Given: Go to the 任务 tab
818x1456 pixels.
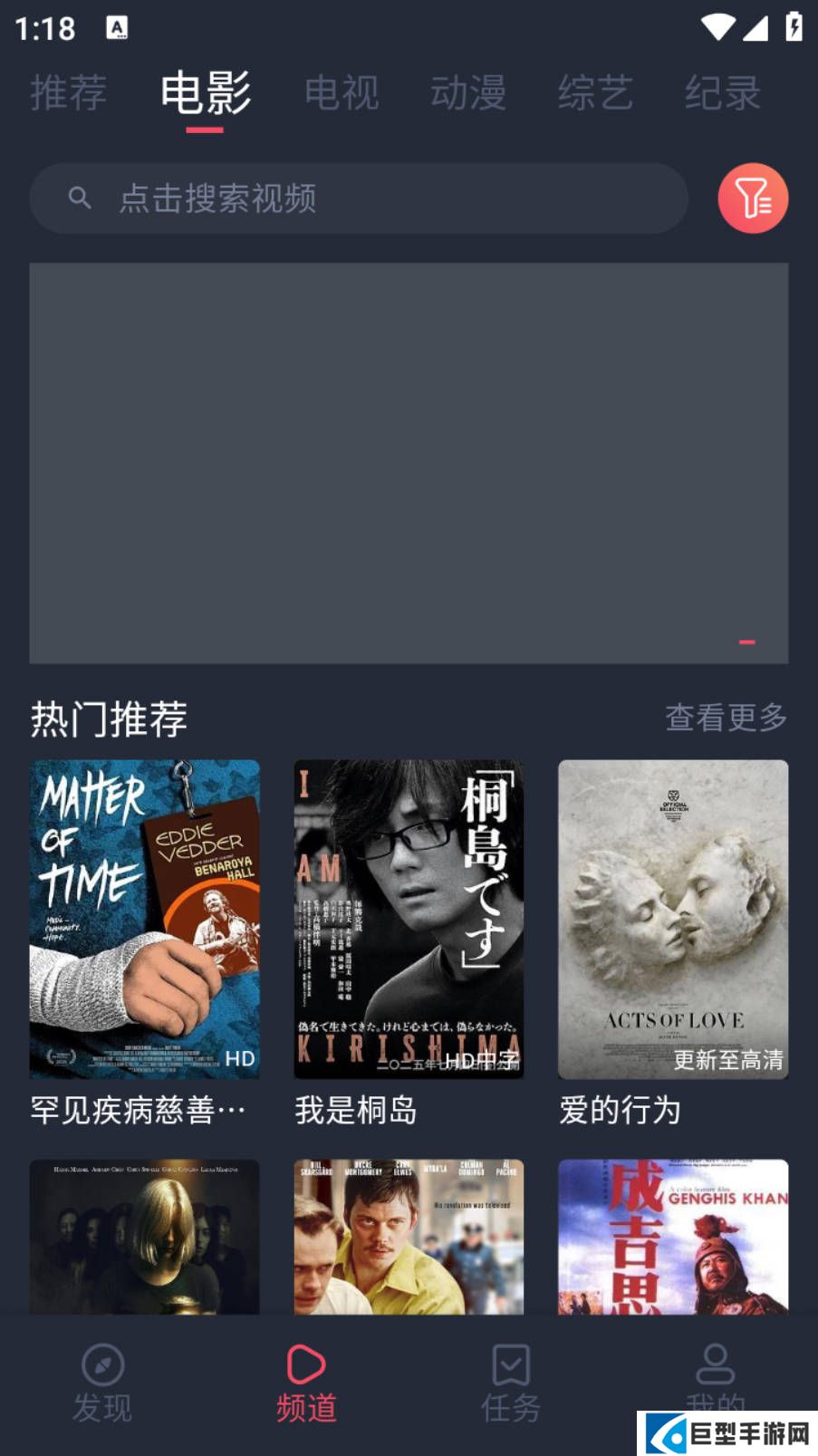Looking at the screenshot, I should click(x=511, y=1383).
